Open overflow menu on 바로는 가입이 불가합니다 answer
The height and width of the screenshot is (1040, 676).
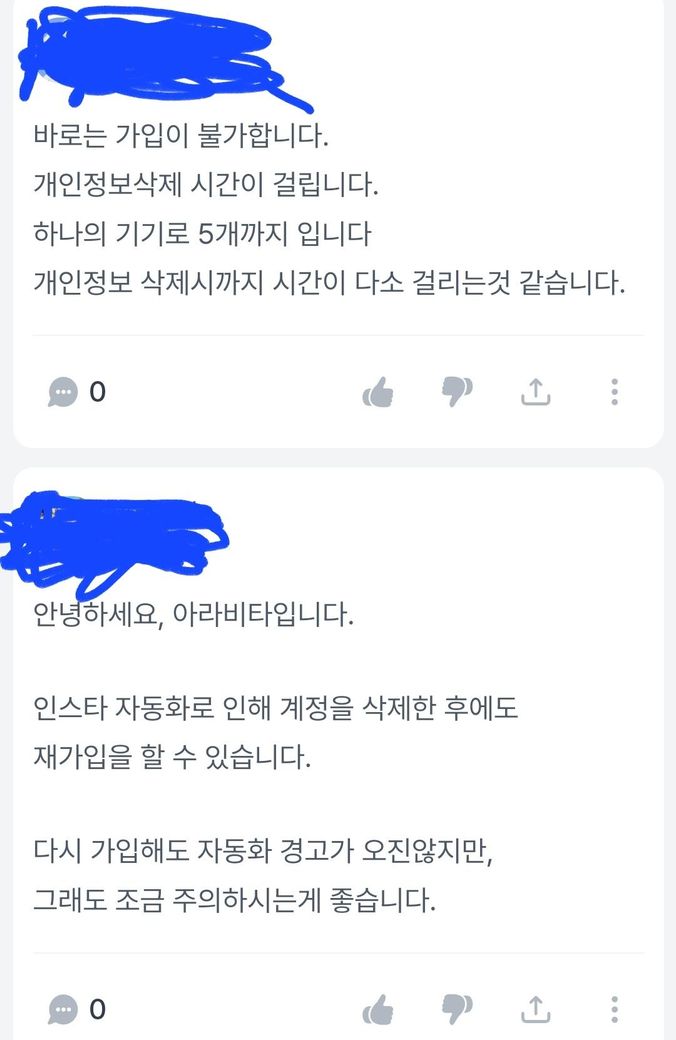[614, 392]
